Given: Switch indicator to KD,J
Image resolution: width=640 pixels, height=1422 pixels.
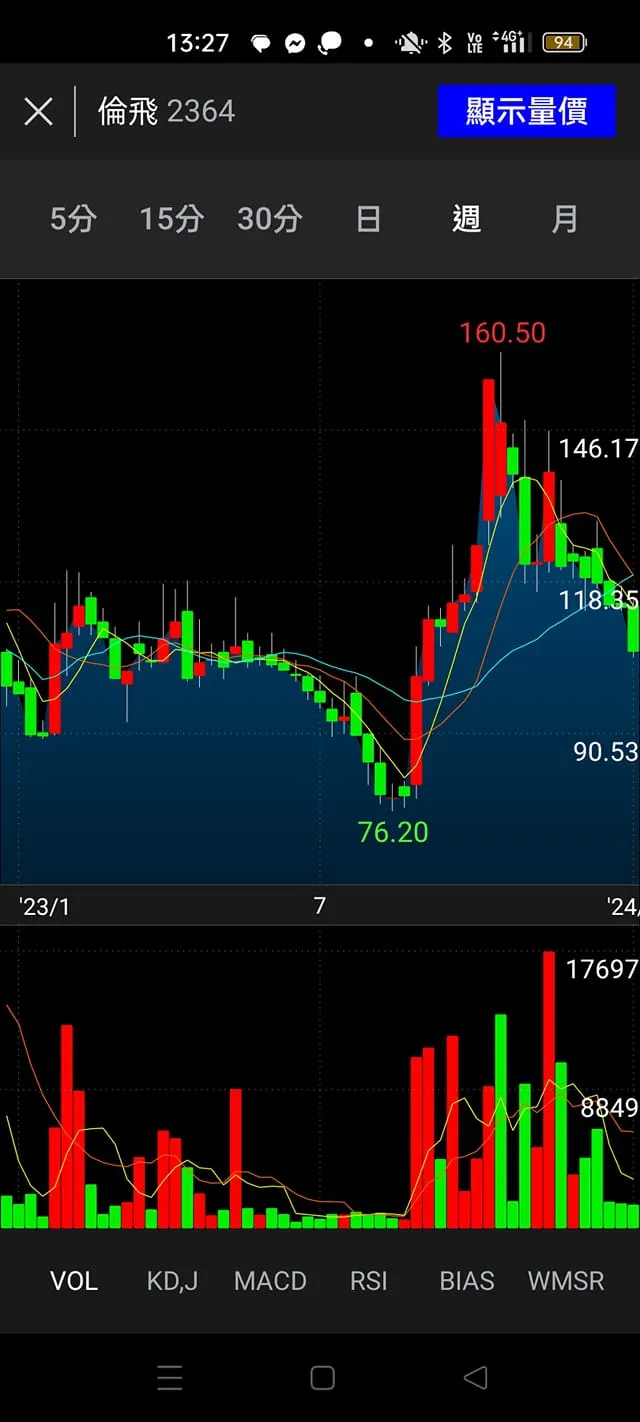Looking at the screenshot, I should pyautogui.click(x=172, y=1281).
